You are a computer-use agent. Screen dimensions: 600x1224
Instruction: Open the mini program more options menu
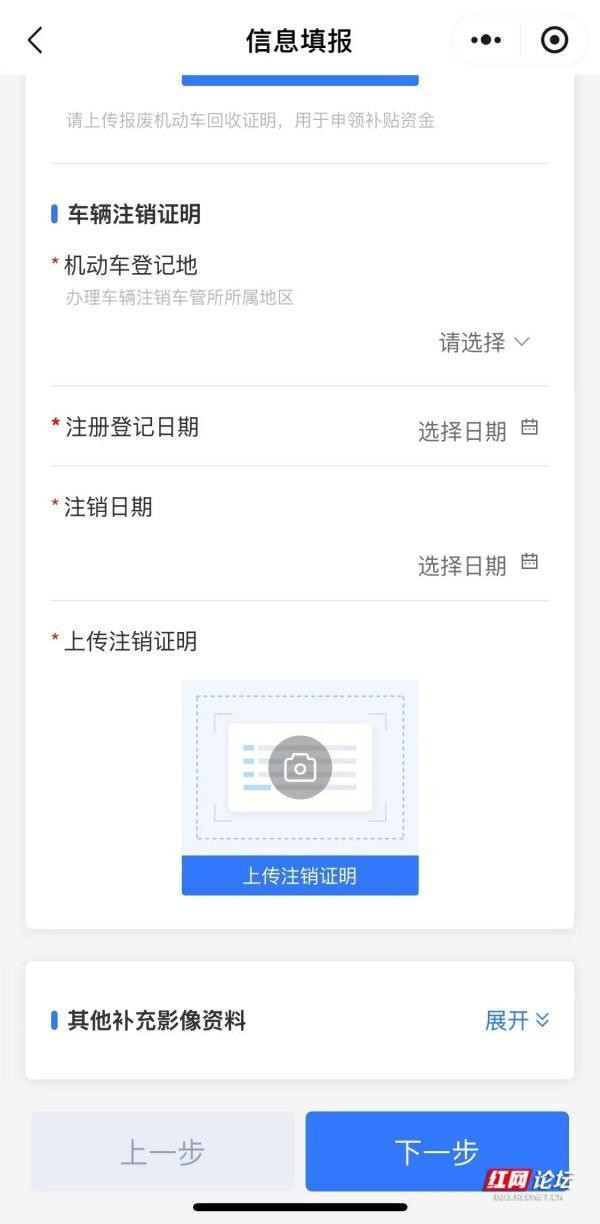486,40
